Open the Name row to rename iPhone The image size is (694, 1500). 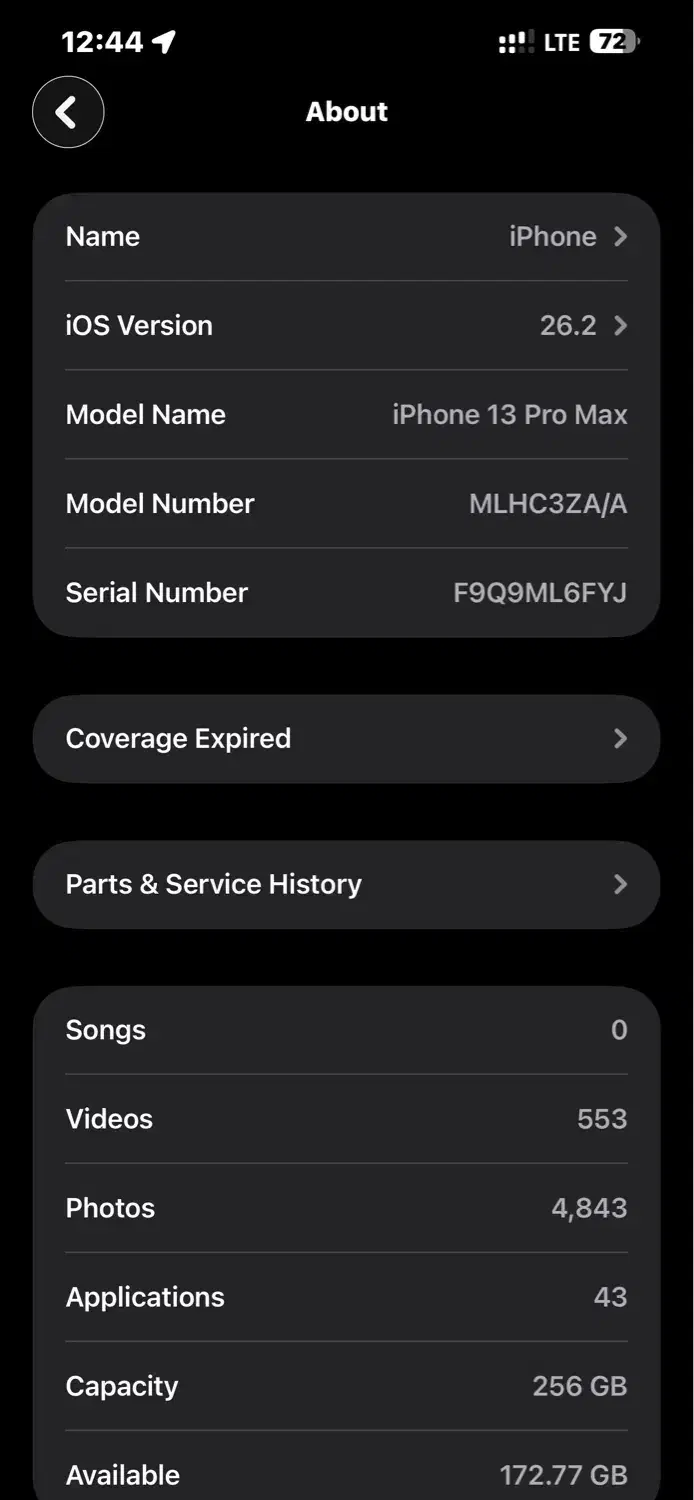point(346,237)
